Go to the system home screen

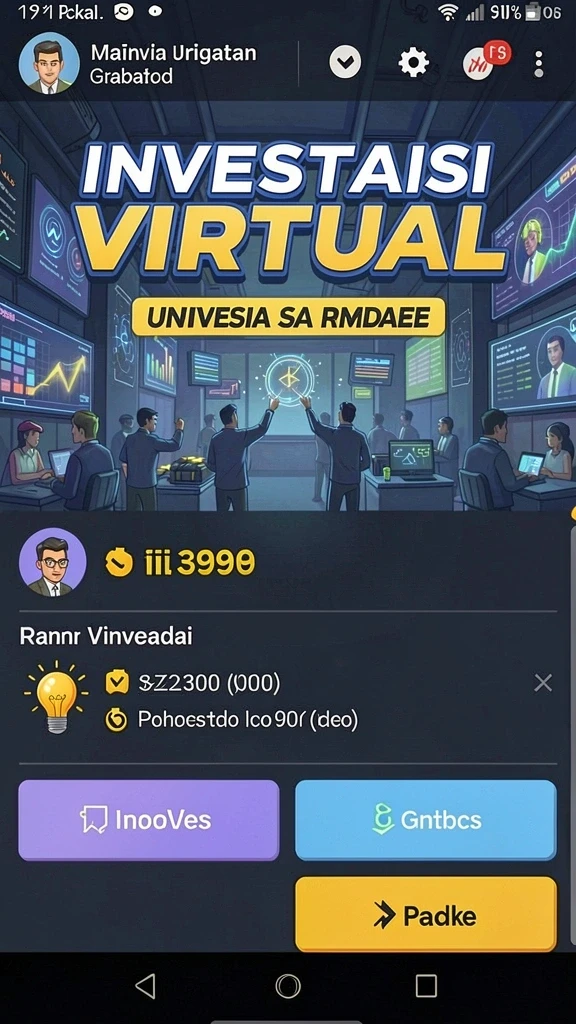click(288, 985)
